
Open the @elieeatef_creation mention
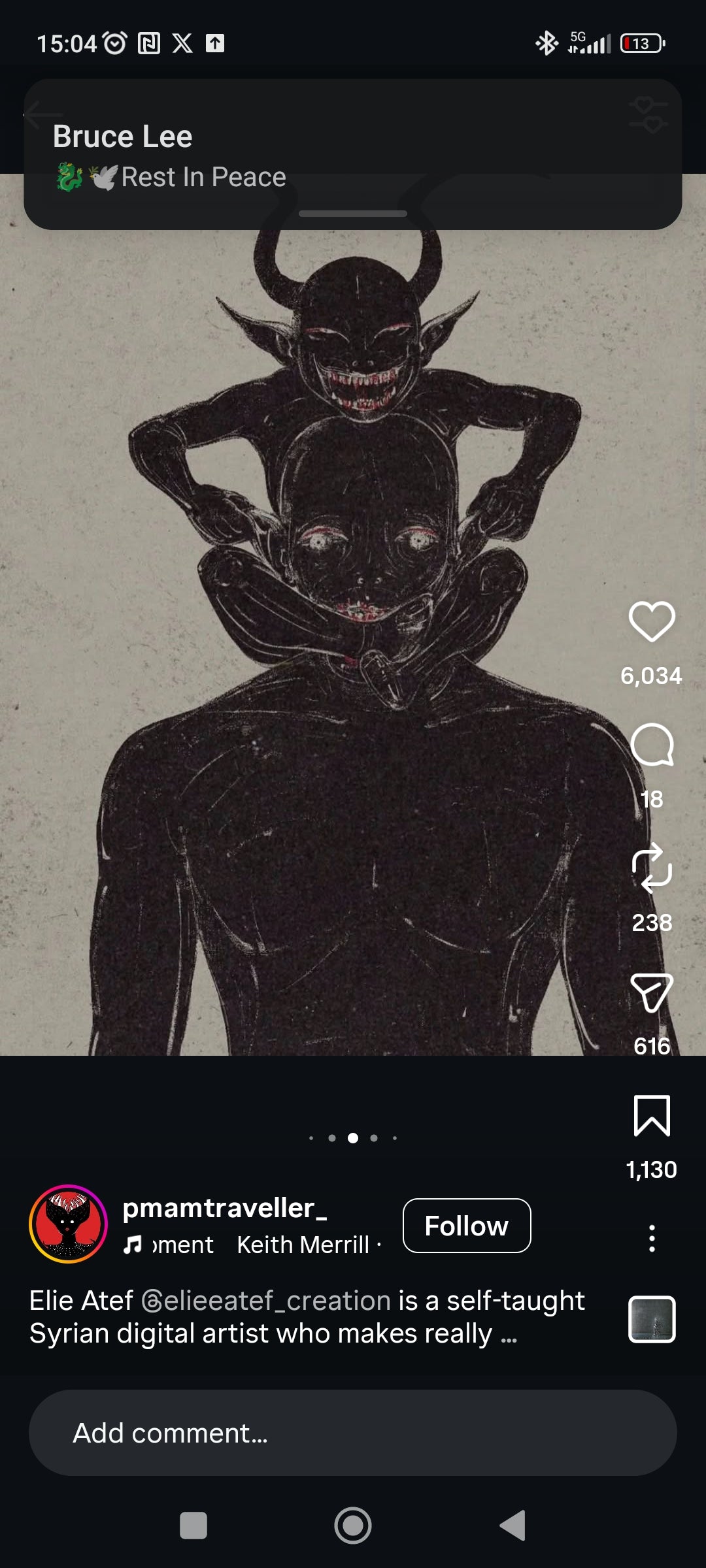pyautogui.click(x=266, y=1301)
